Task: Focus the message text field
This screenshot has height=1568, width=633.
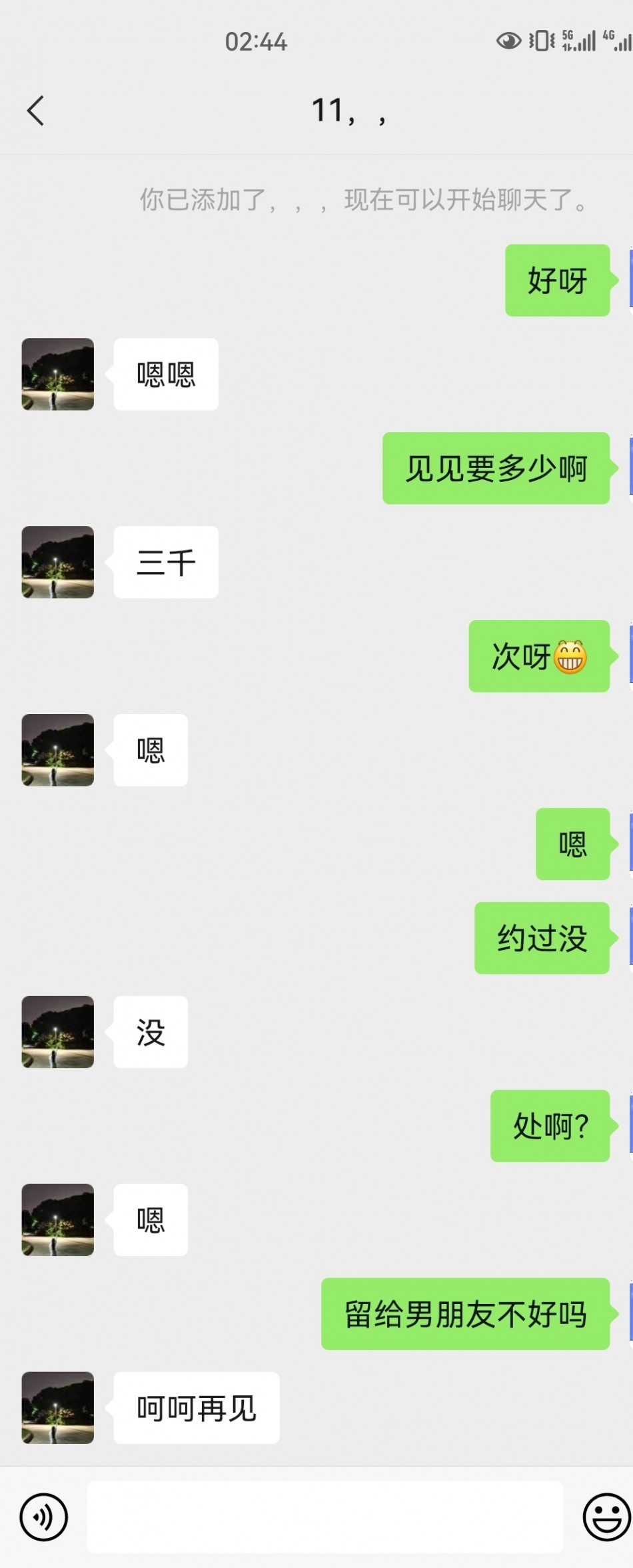Action: tap(325, 1517)
